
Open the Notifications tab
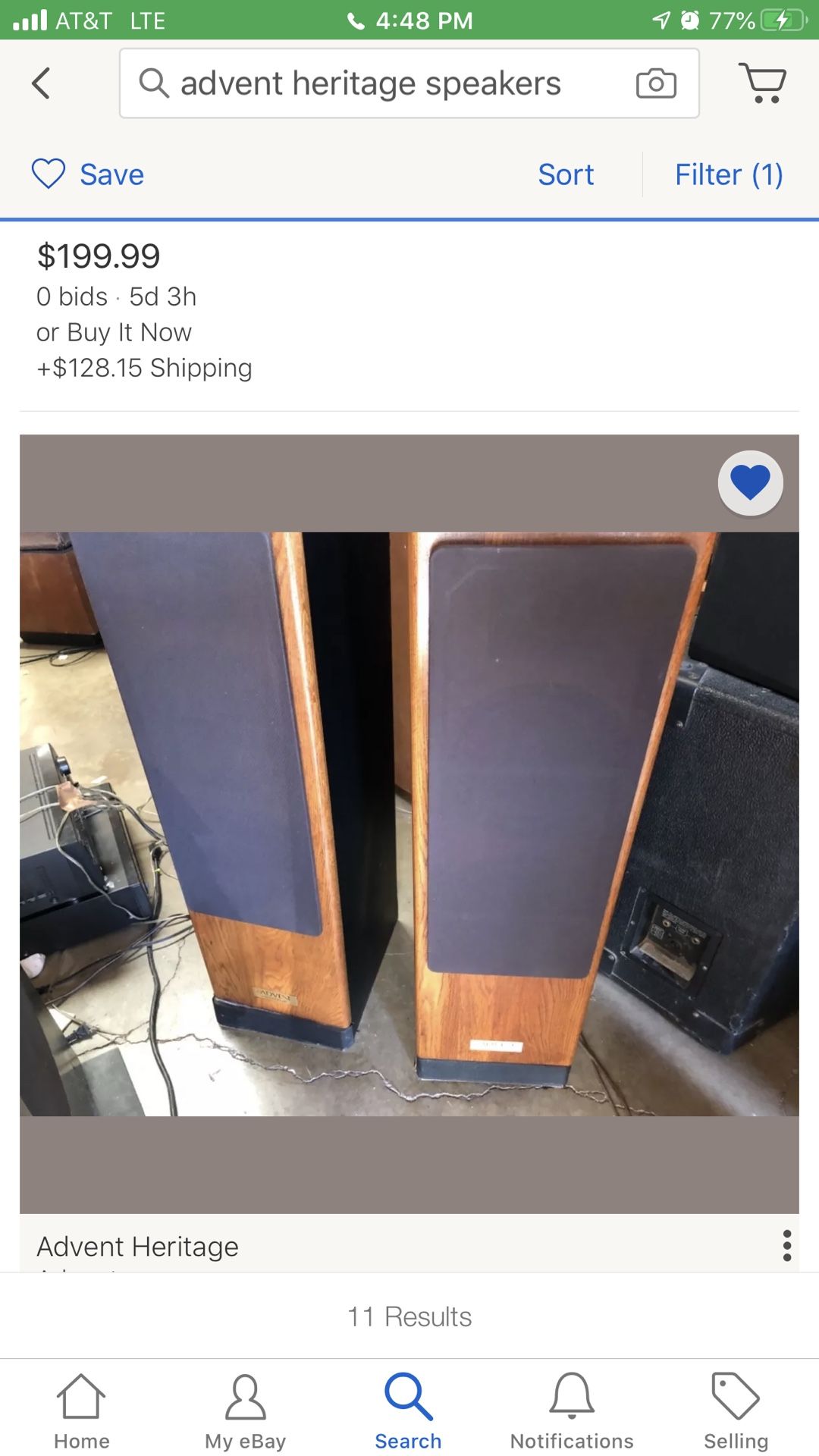point(572,1412)
